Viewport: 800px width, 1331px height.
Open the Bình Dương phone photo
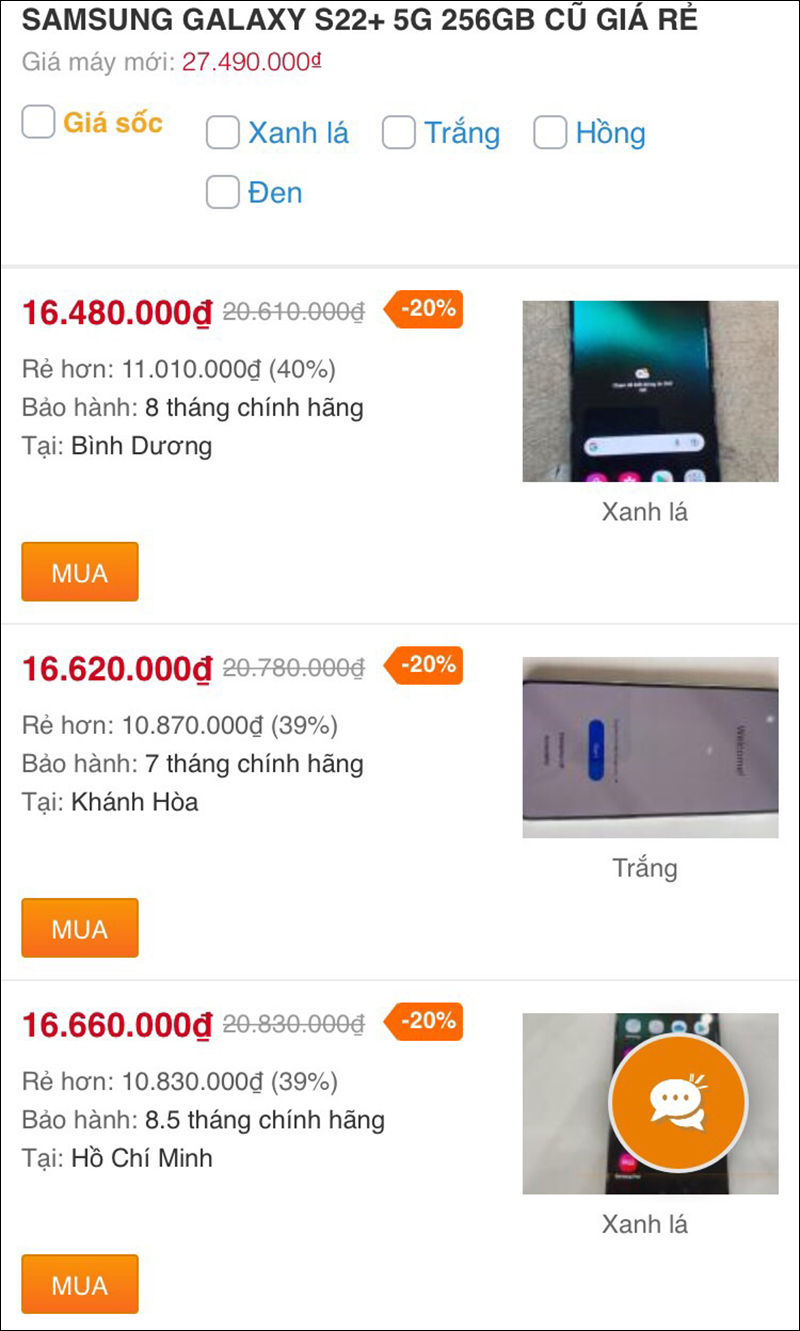coord(650,391)
